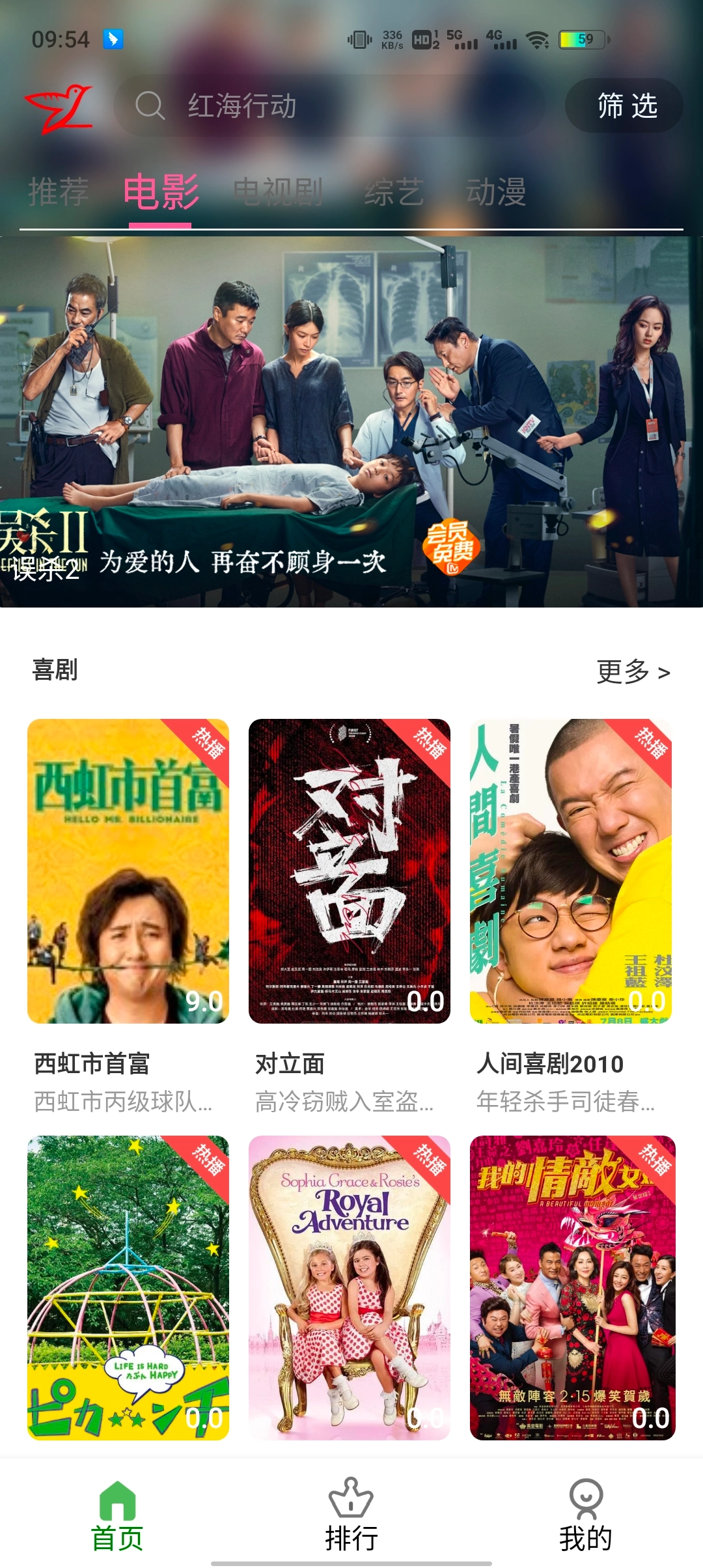This screenshot has width=703, height=1568.
Task: Open the movie 对立面
Action: [x=350, y=871]
